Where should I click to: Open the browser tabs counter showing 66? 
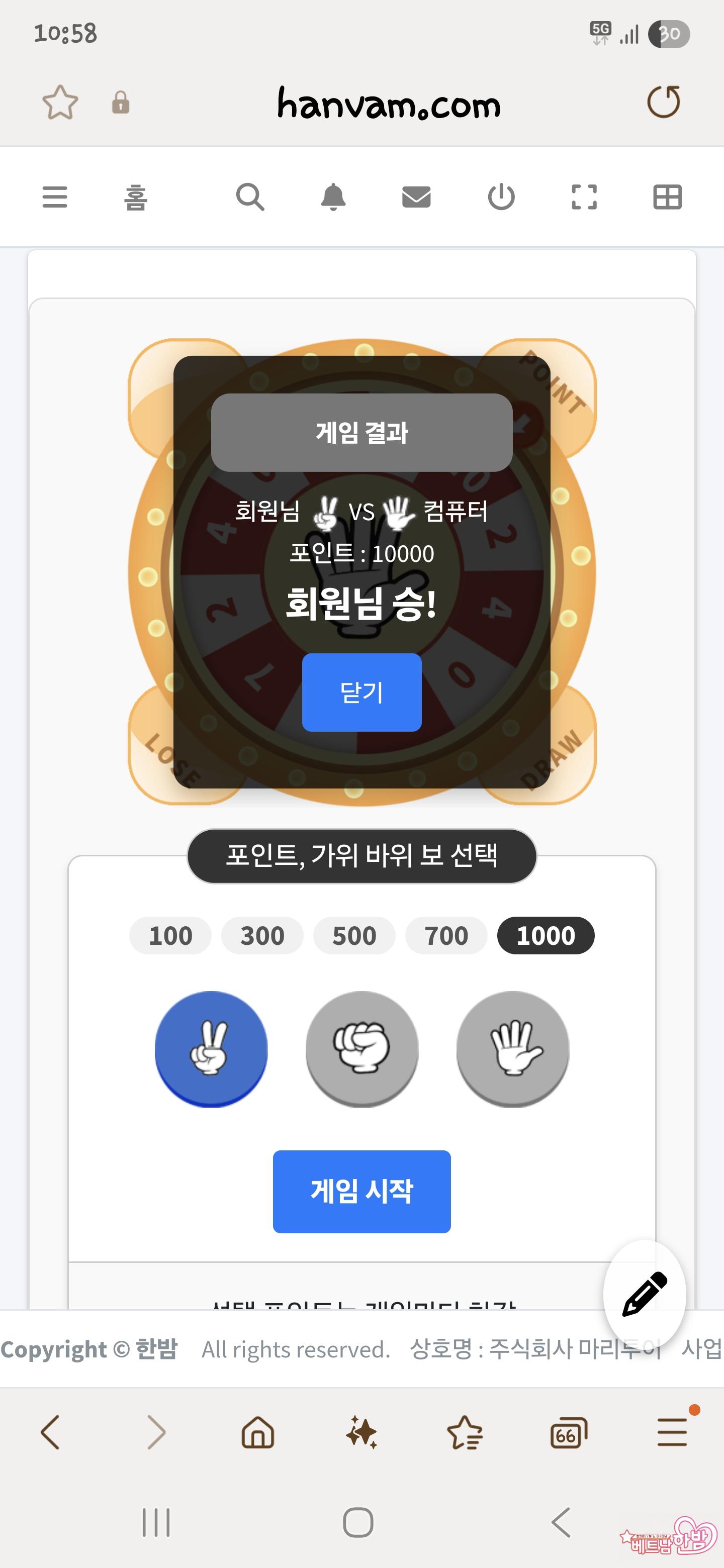568,1432
